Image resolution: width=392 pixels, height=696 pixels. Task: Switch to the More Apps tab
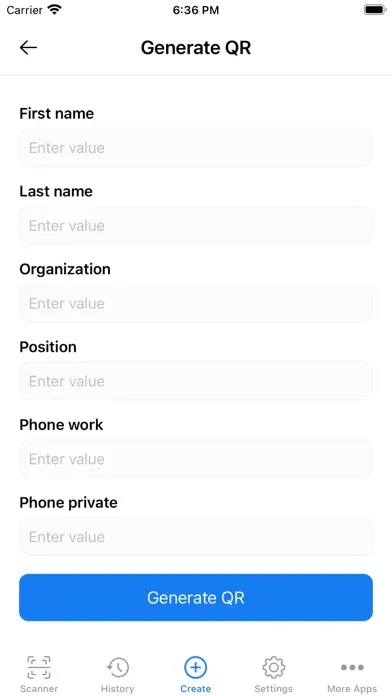(352, 674)
